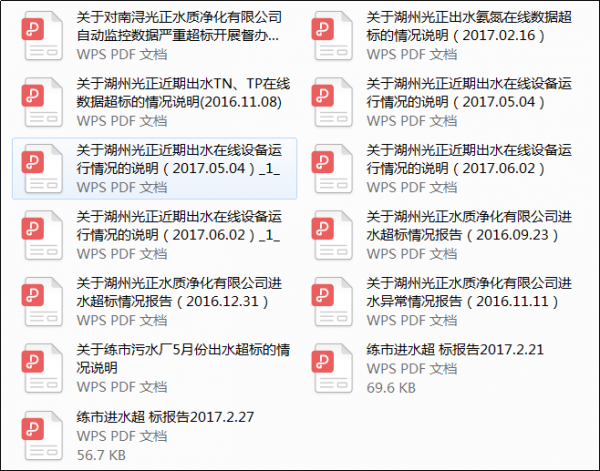600x471 pixels.
Task: Select the 出水TN、TP在线数据超标 (2016.11.08) file
Action: [x=154, y=102]
